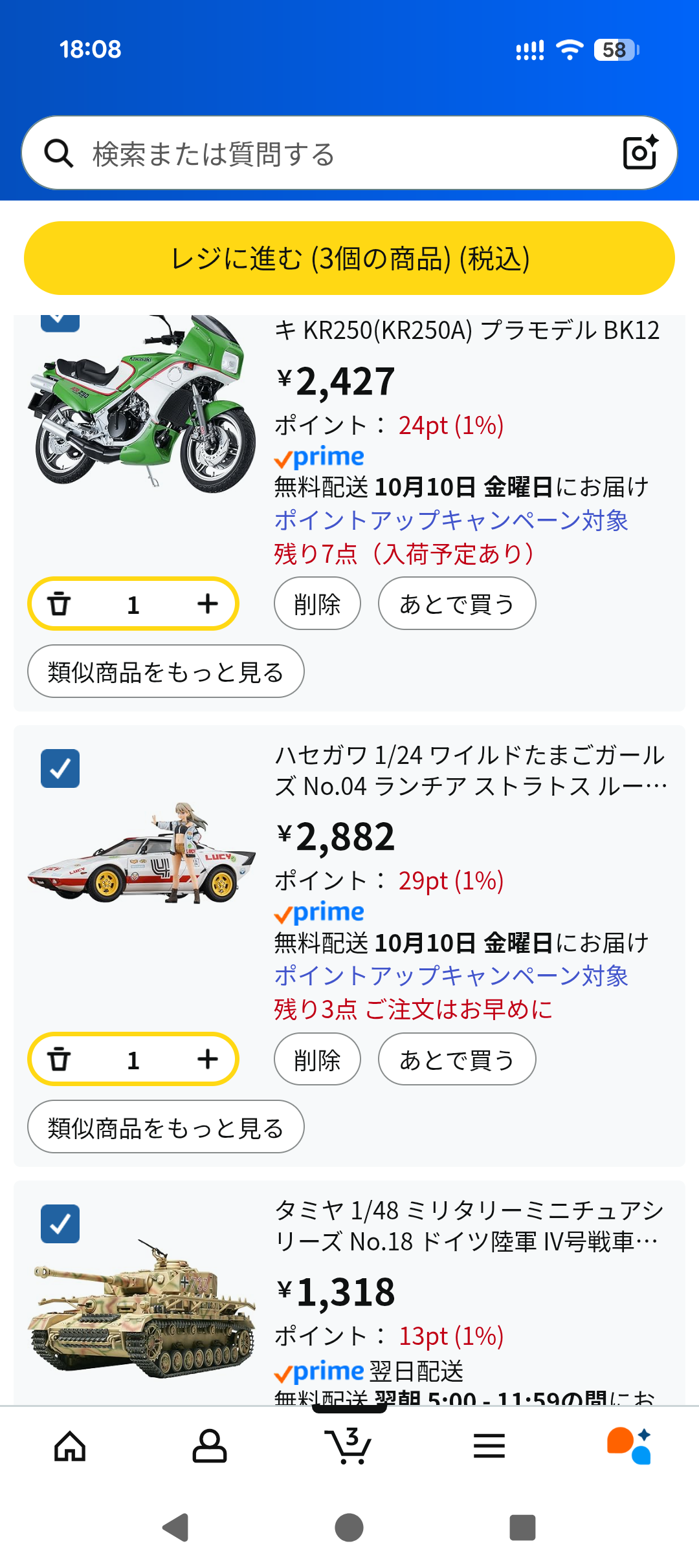The width and height of the screenshot is (699, 1568).
Task: See similar items for KR250 model
Action: [x=166, y=672]
